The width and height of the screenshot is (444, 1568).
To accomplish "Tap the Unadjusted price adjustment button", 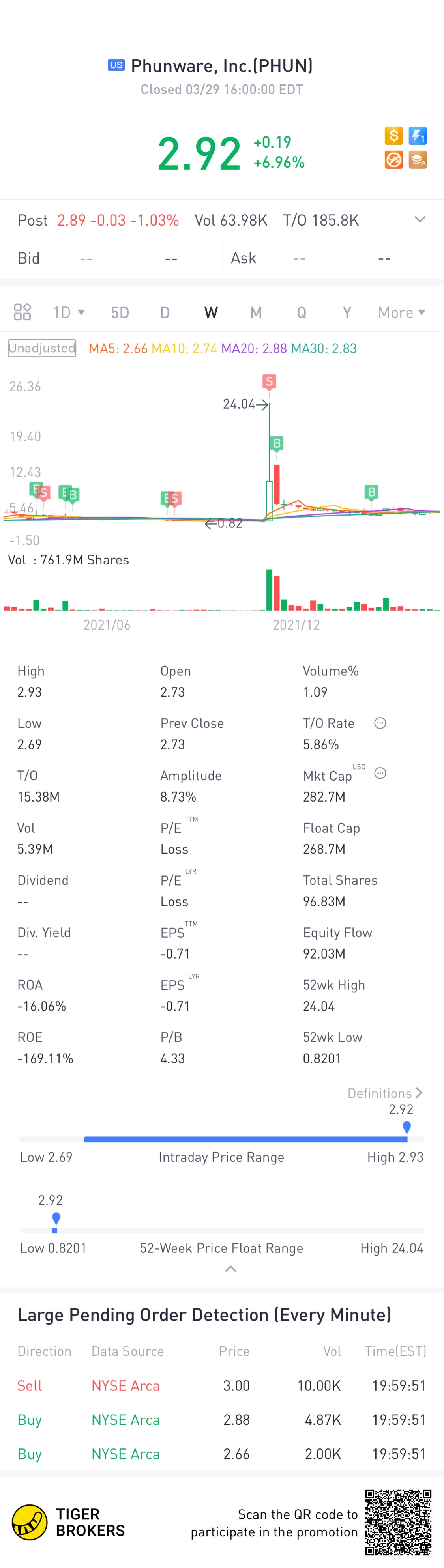I will [42, 348].
